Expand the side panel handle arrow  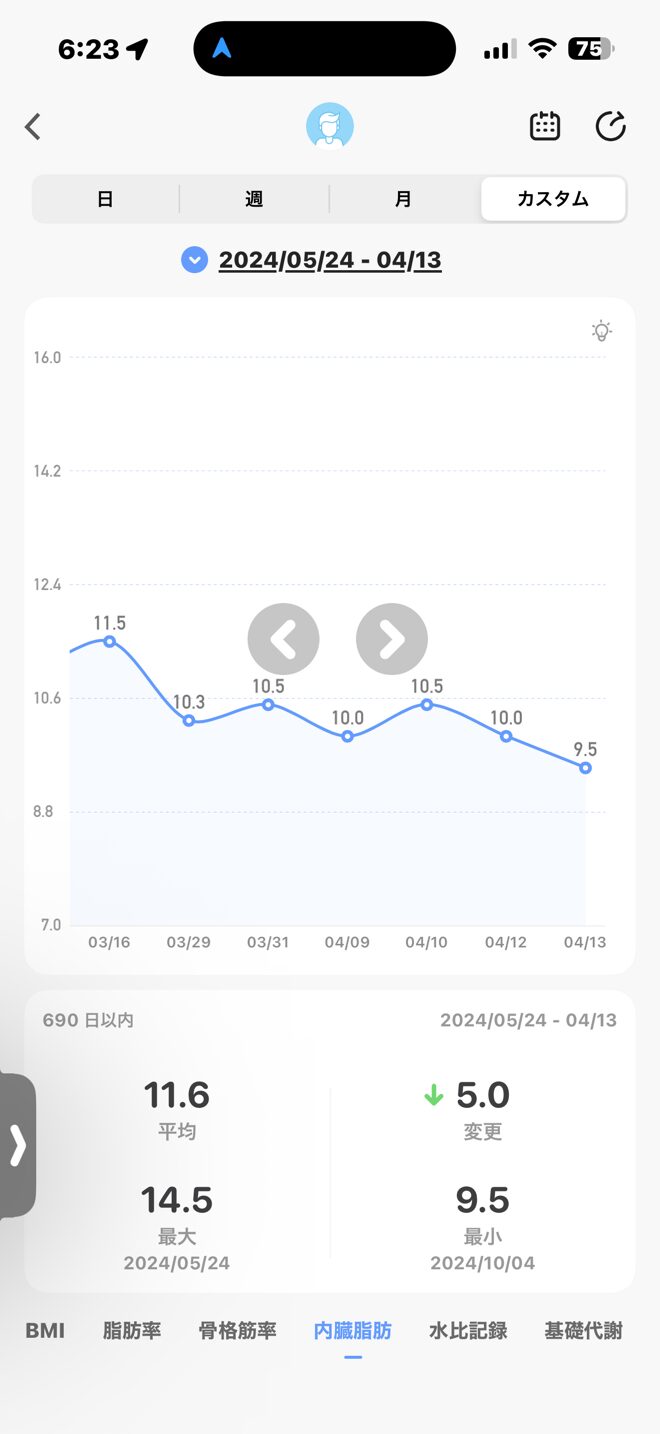18,1145
